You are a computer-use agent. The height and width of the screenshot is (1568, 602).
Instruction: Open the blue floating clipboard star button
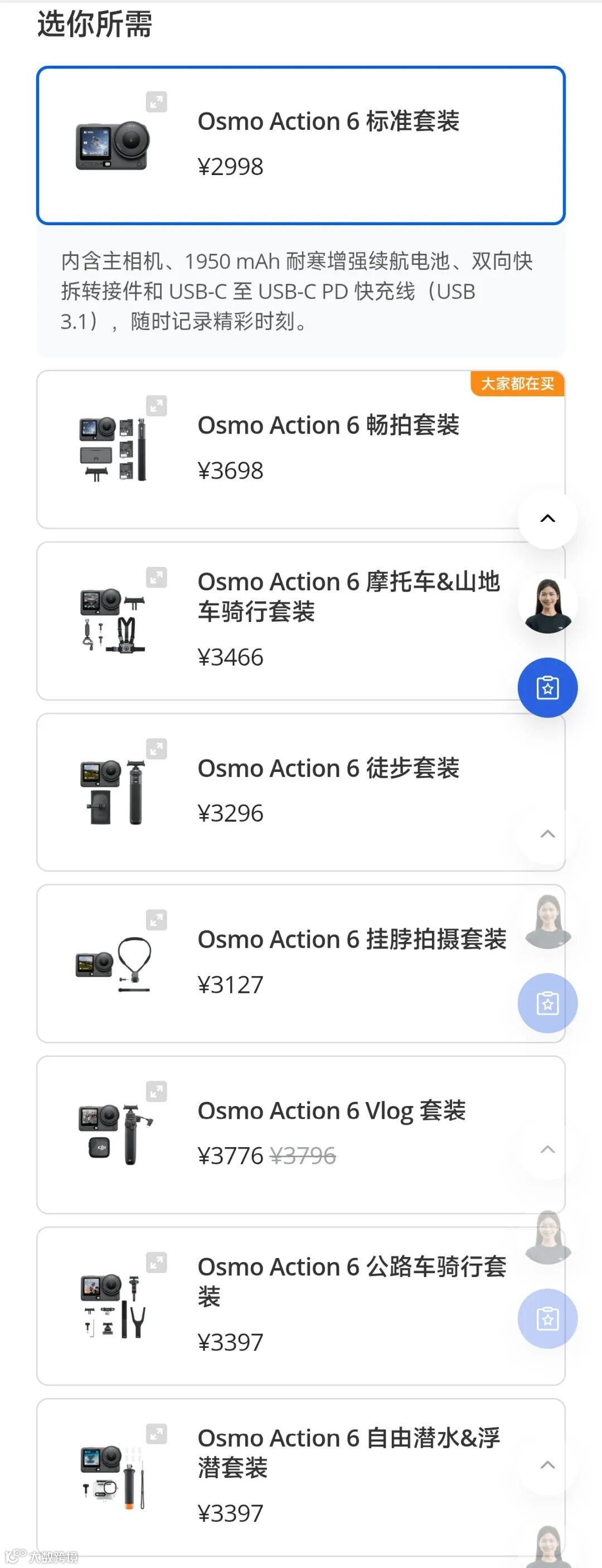pyautogui.click(x=547, y=688)
